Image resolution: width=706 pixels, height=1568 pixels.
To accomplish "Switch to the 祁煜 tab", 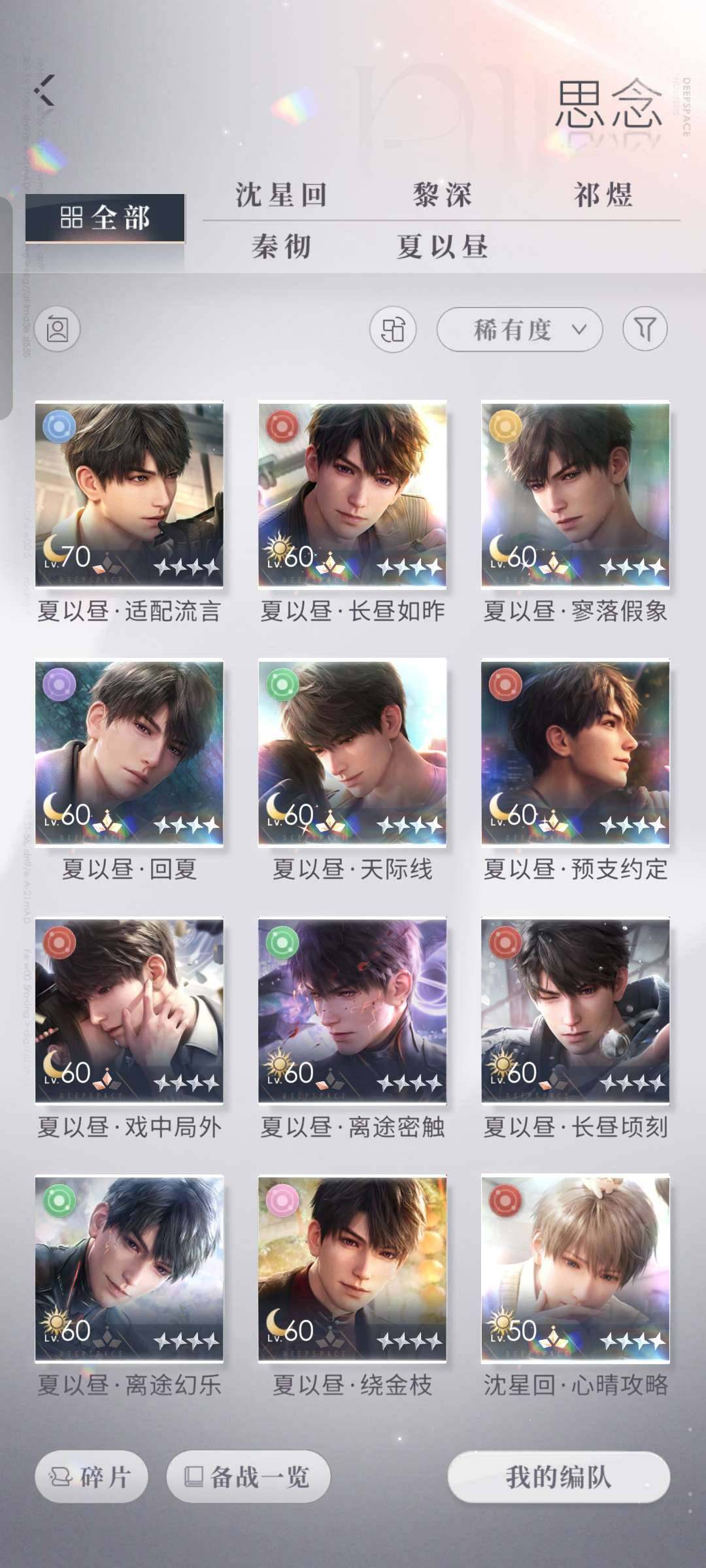I will pyautogui.click(x=603, y=195).
